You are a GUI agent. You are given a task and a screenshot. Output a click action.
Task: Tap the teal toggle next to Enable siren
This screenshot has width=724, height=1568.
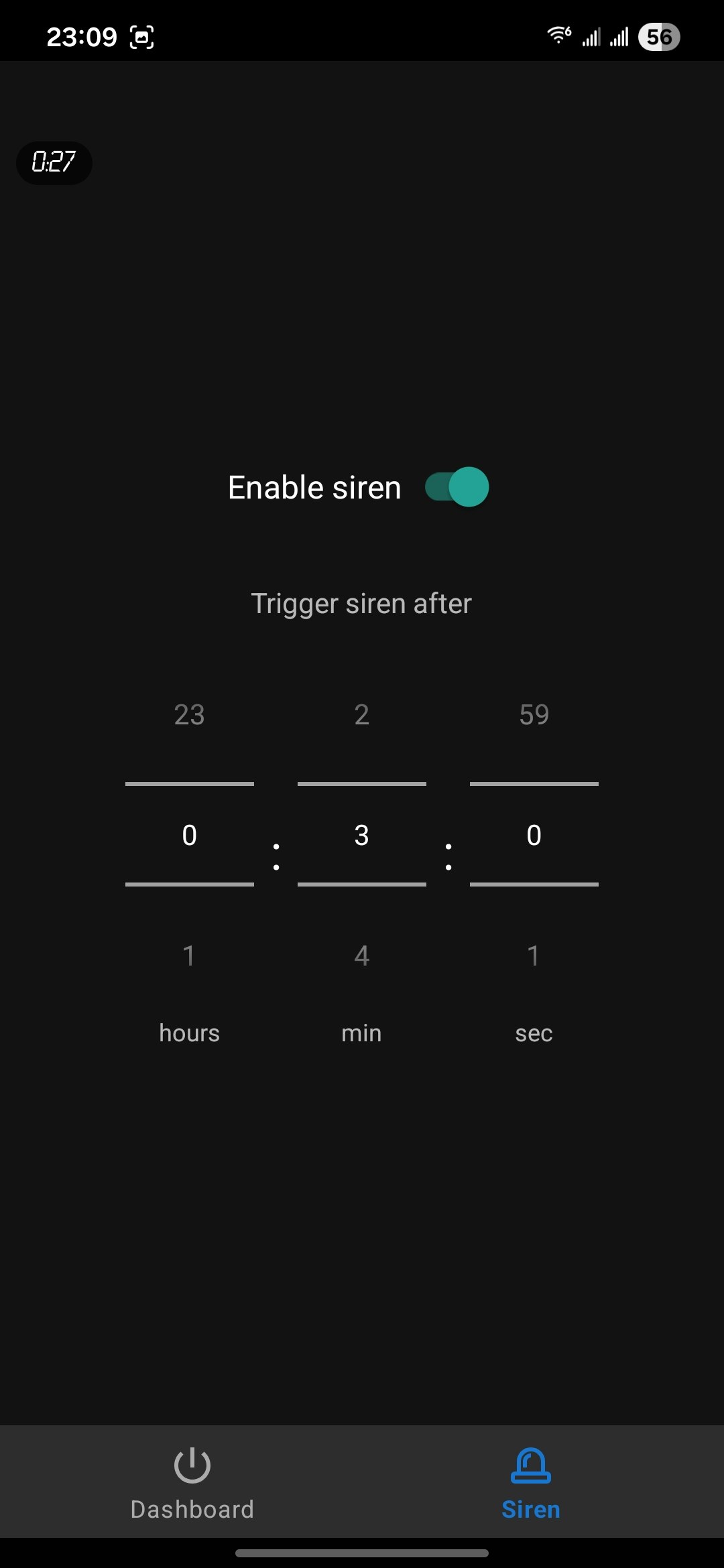(x=457, y=487)
